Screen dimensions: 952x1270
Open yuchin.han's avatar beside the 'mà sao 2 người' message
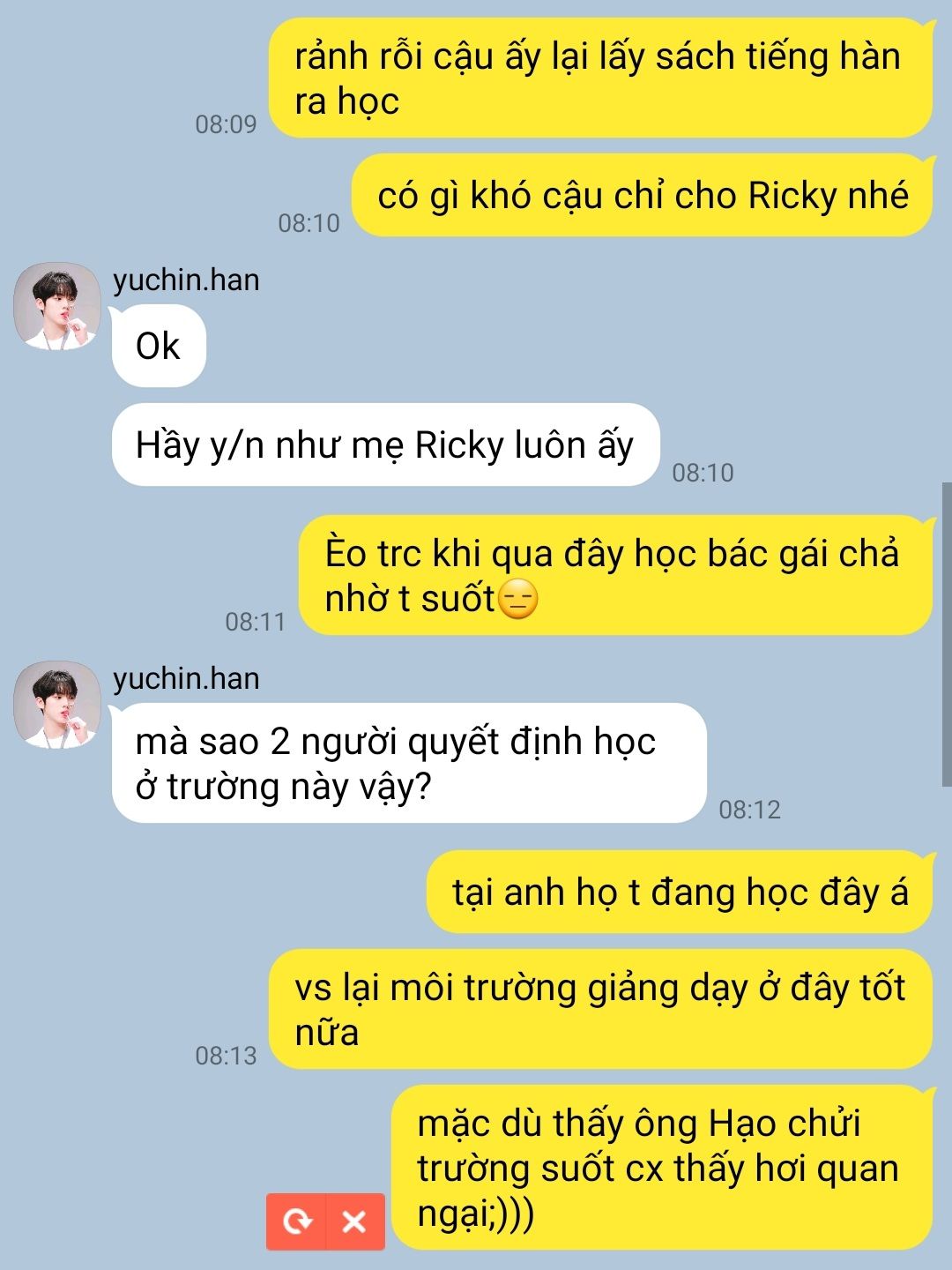(x=56, y=705)
